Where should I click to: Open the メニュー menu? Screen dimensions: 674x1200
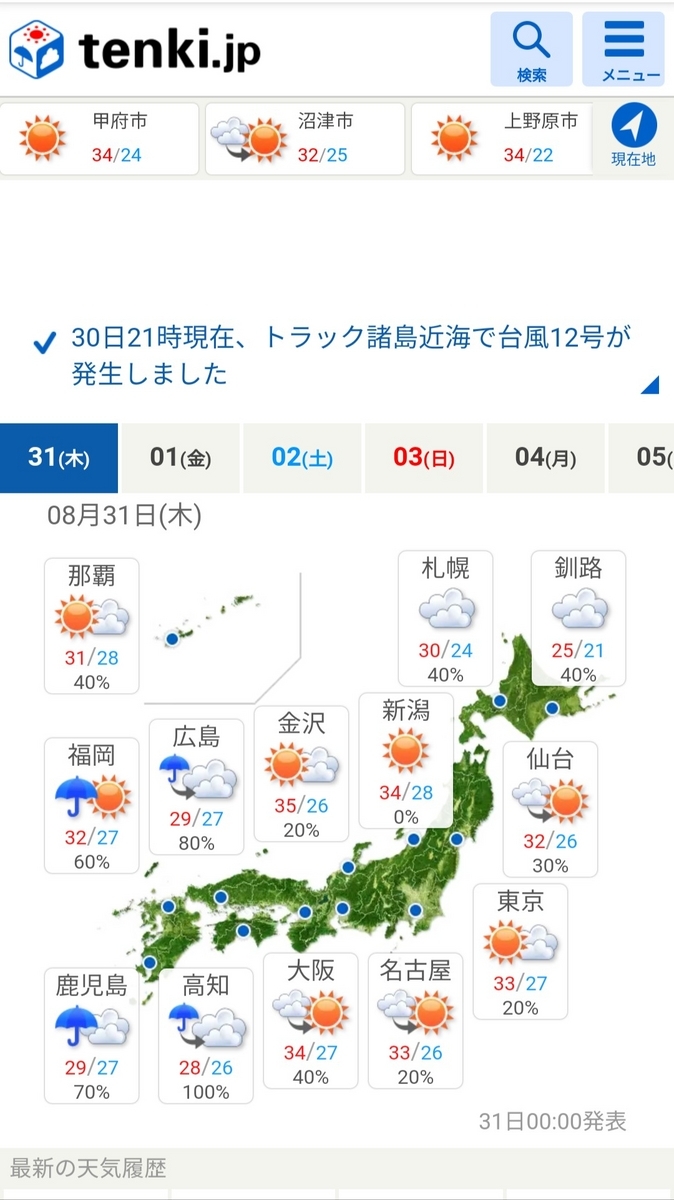[623, 49]
